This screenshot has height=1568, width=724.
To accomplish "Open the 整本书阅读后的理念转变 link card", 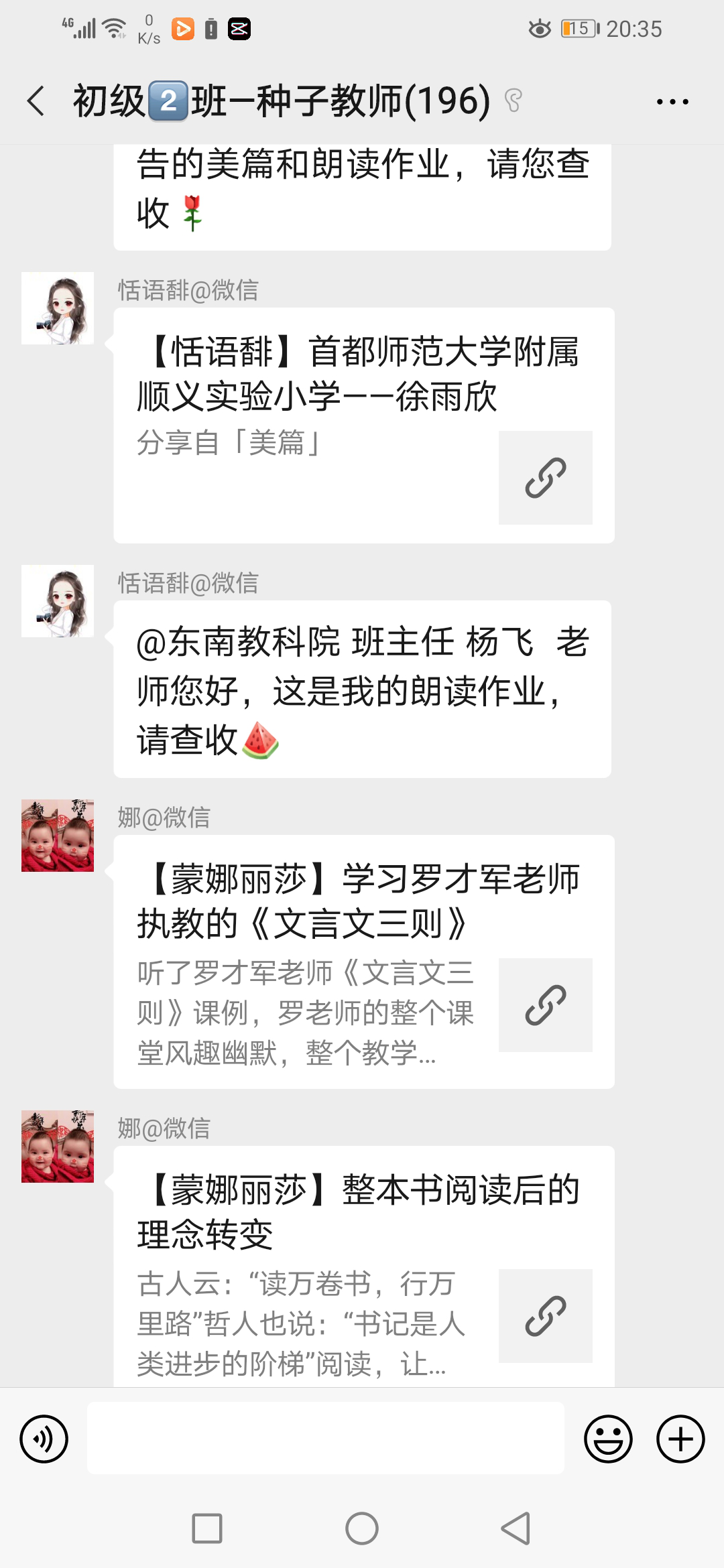I will pos(363,1265).
